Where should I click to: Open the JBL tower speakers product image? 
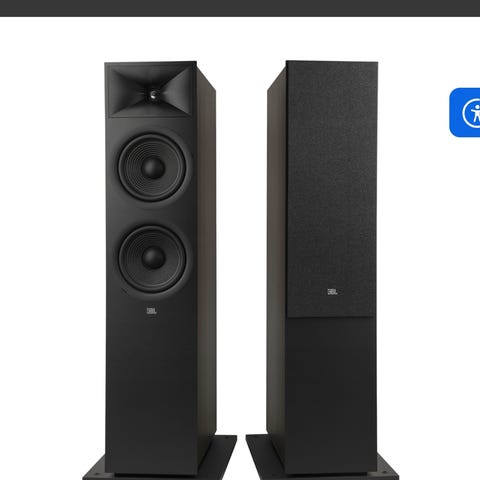[x=241, y=270]
